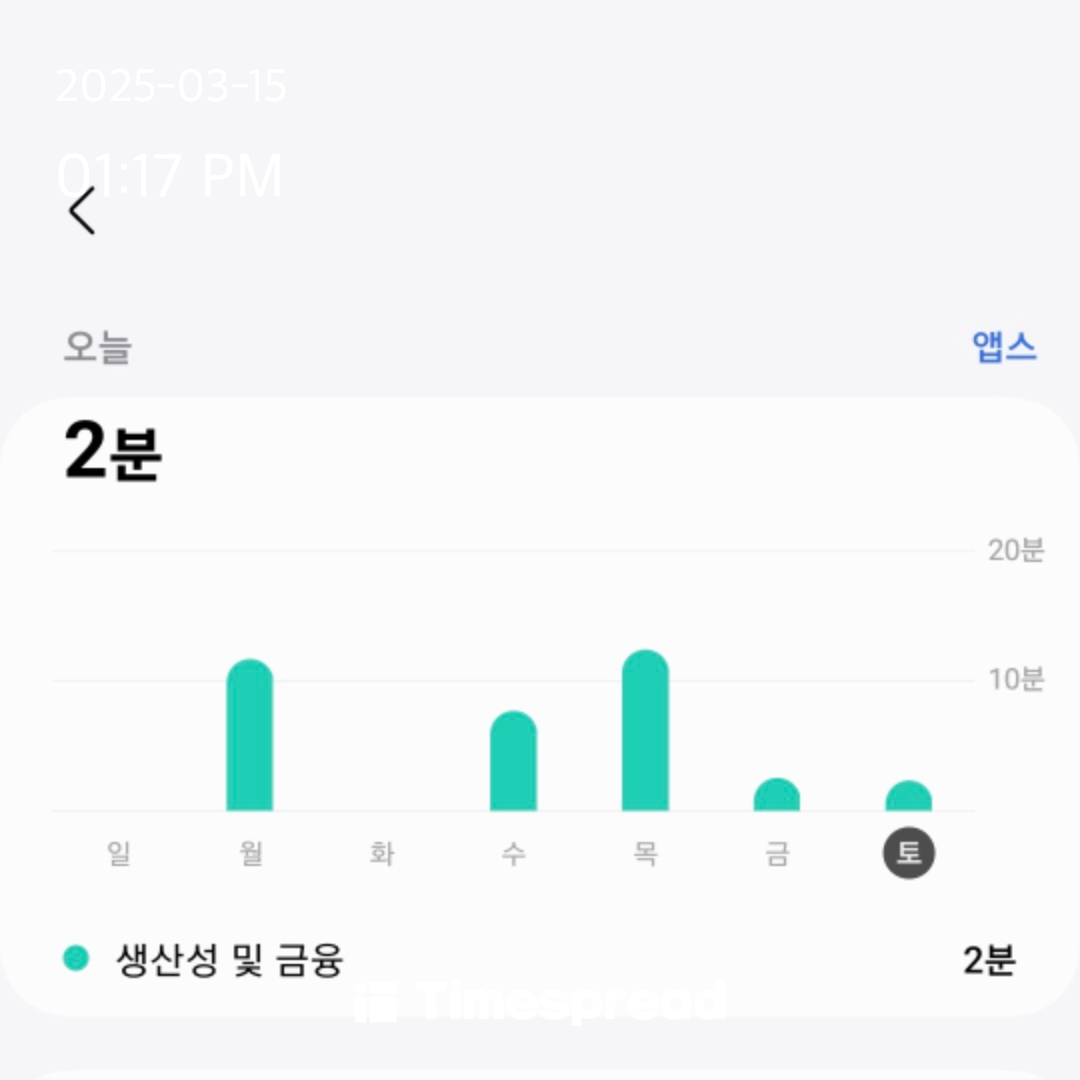Select 화 on the weekly chart
Viewport: 1080px width, 1080px height.
click(x=382, y=853)
